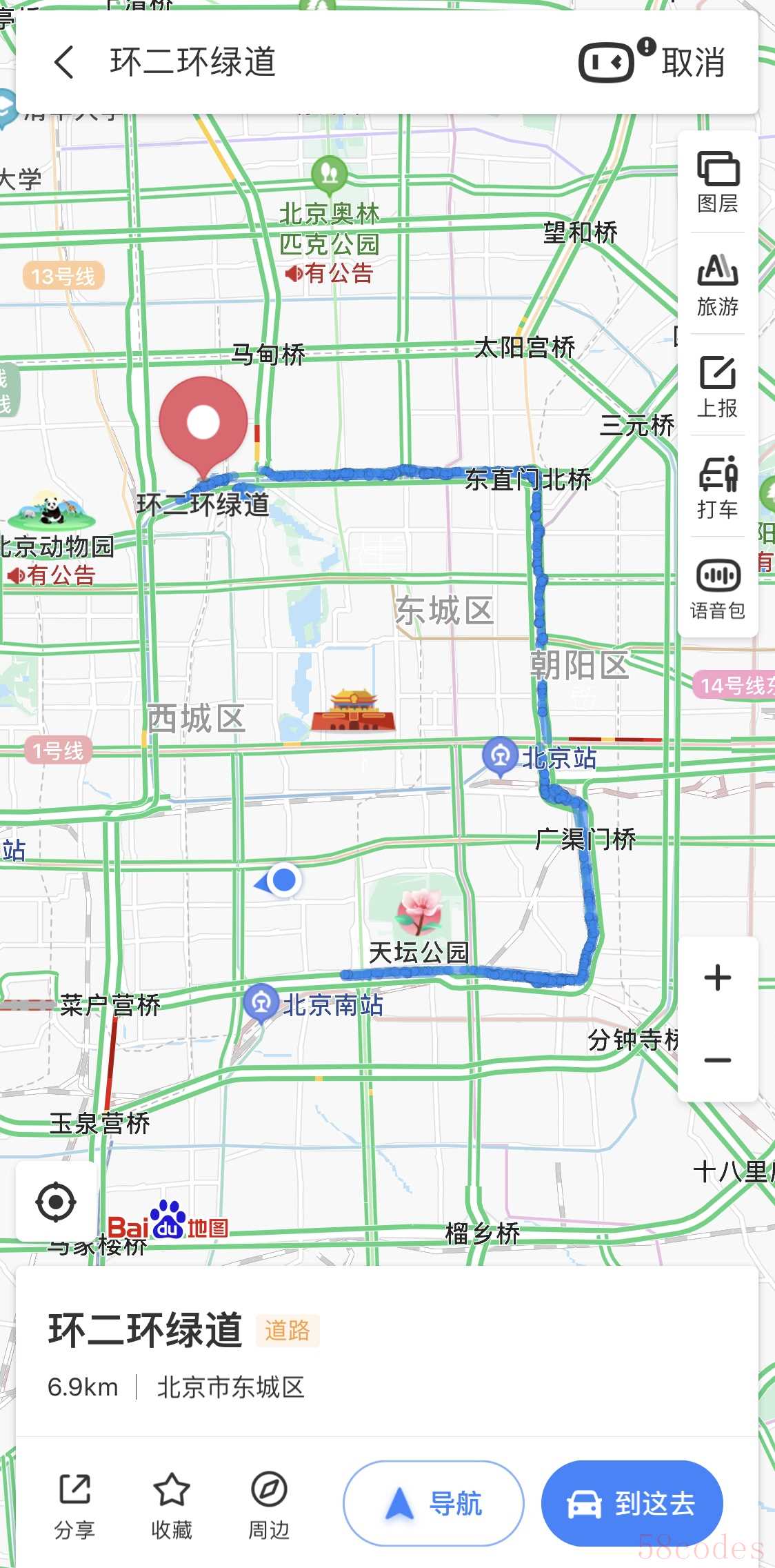Viewport: 775px width, 1568px height.
Task: Open the 北京奥林匹克公园 map marker
Action: pos(329,174)
